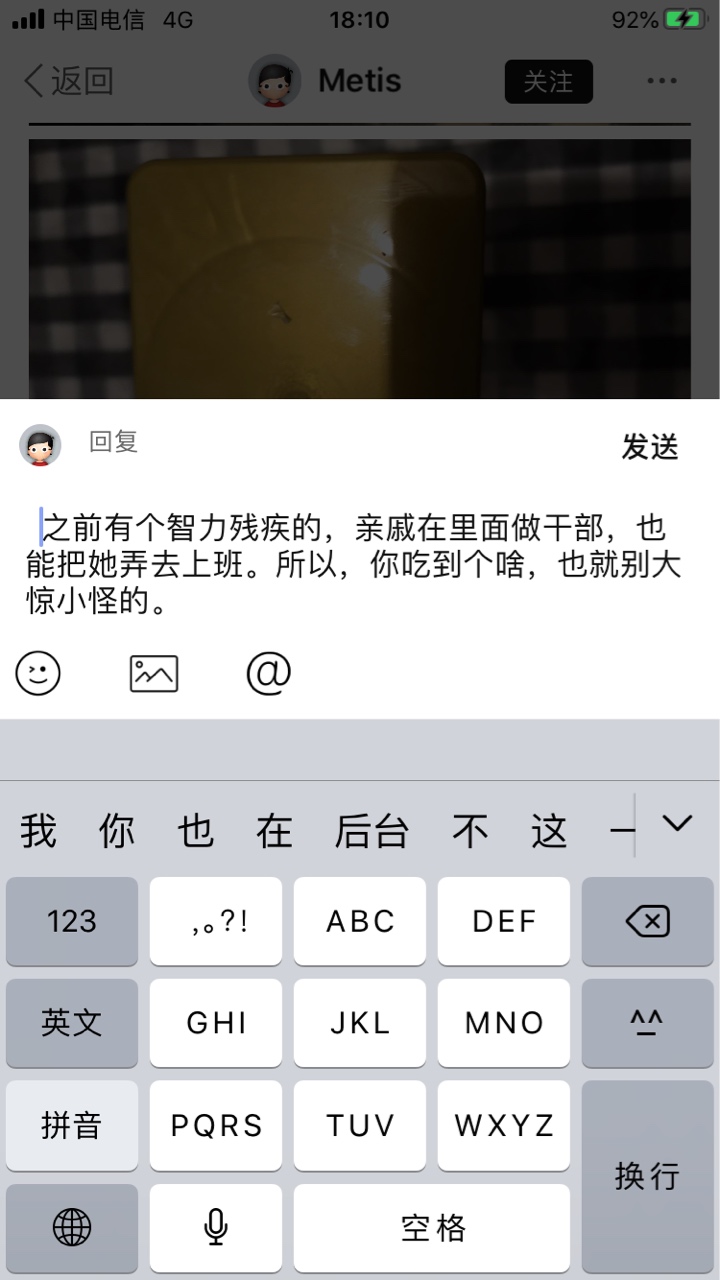The width and height of the screenshot is (720, 1280).
Task: Mention someone with the @ icon
Action: point(269,673)
